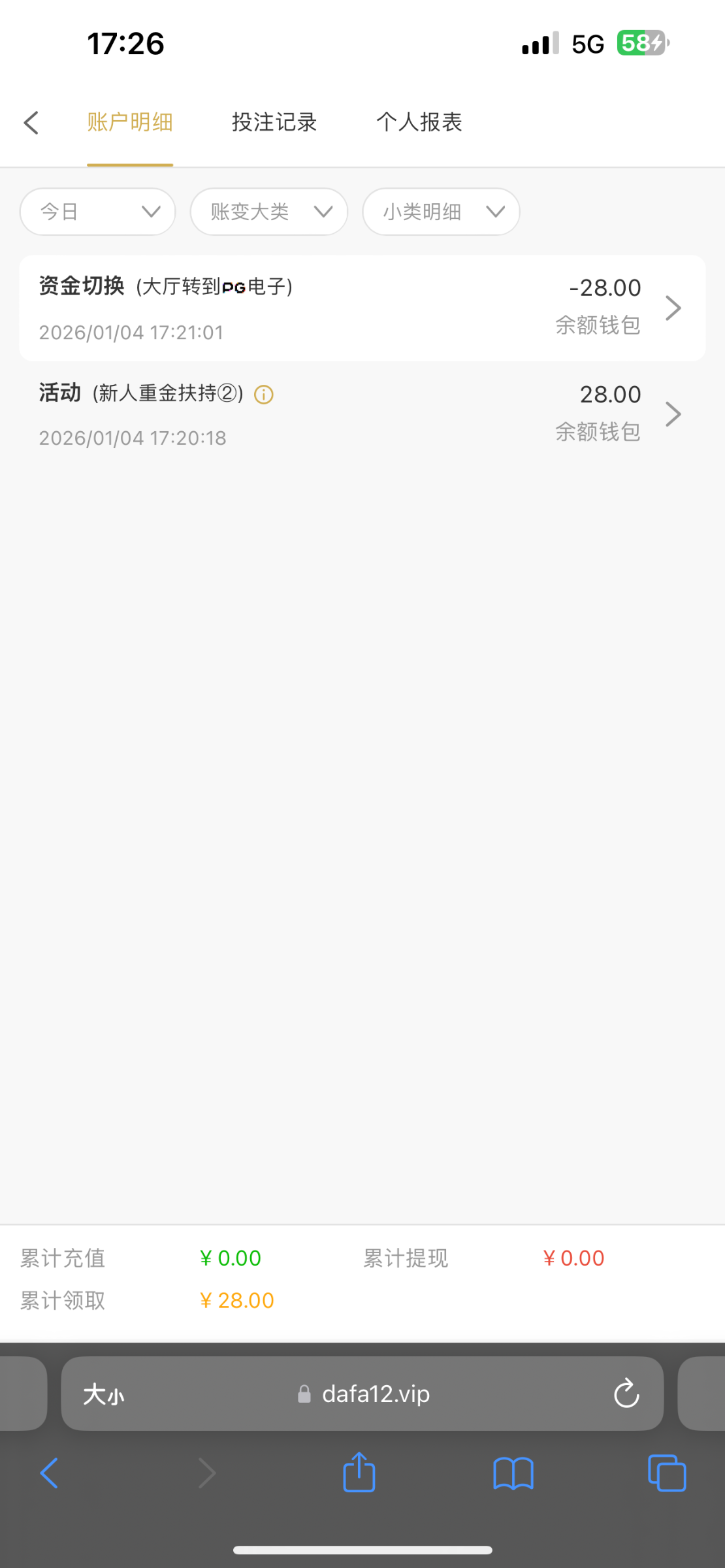
Task: Go back using the top-left arrow
Action: [x=31, y=122]
